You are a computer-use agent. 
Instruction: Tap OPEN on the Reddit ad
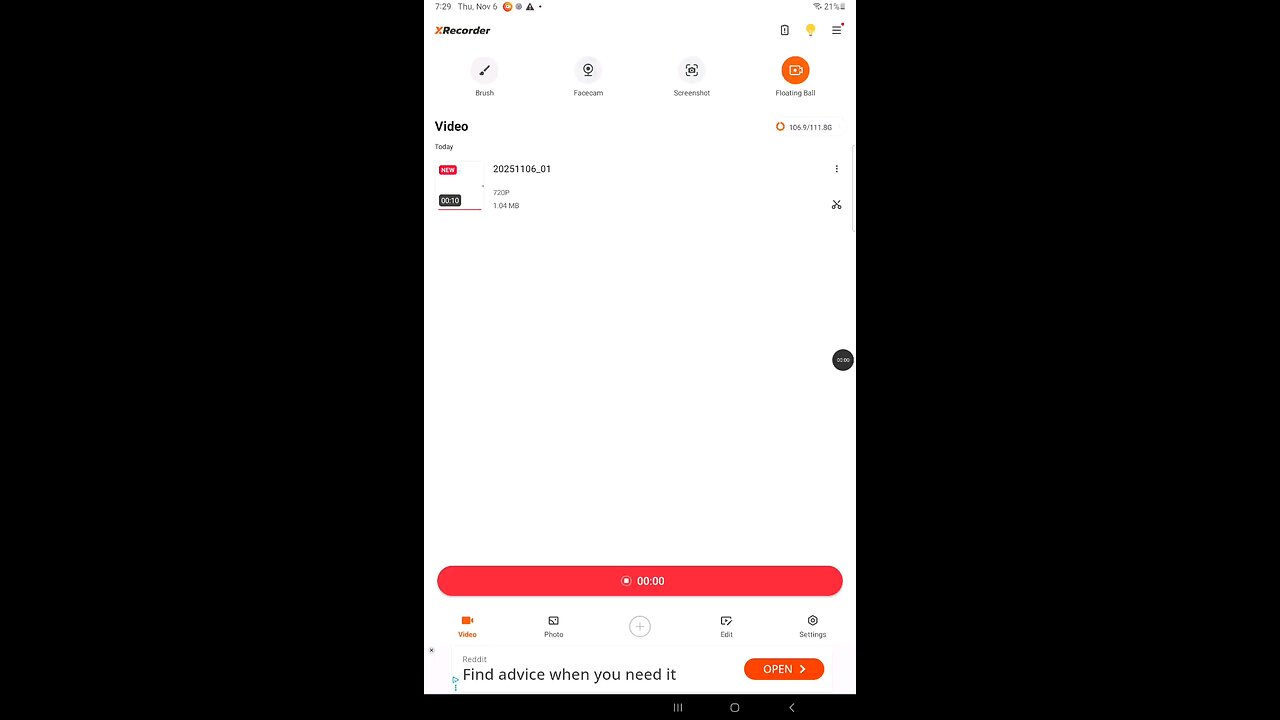click(x=783, y=669)
